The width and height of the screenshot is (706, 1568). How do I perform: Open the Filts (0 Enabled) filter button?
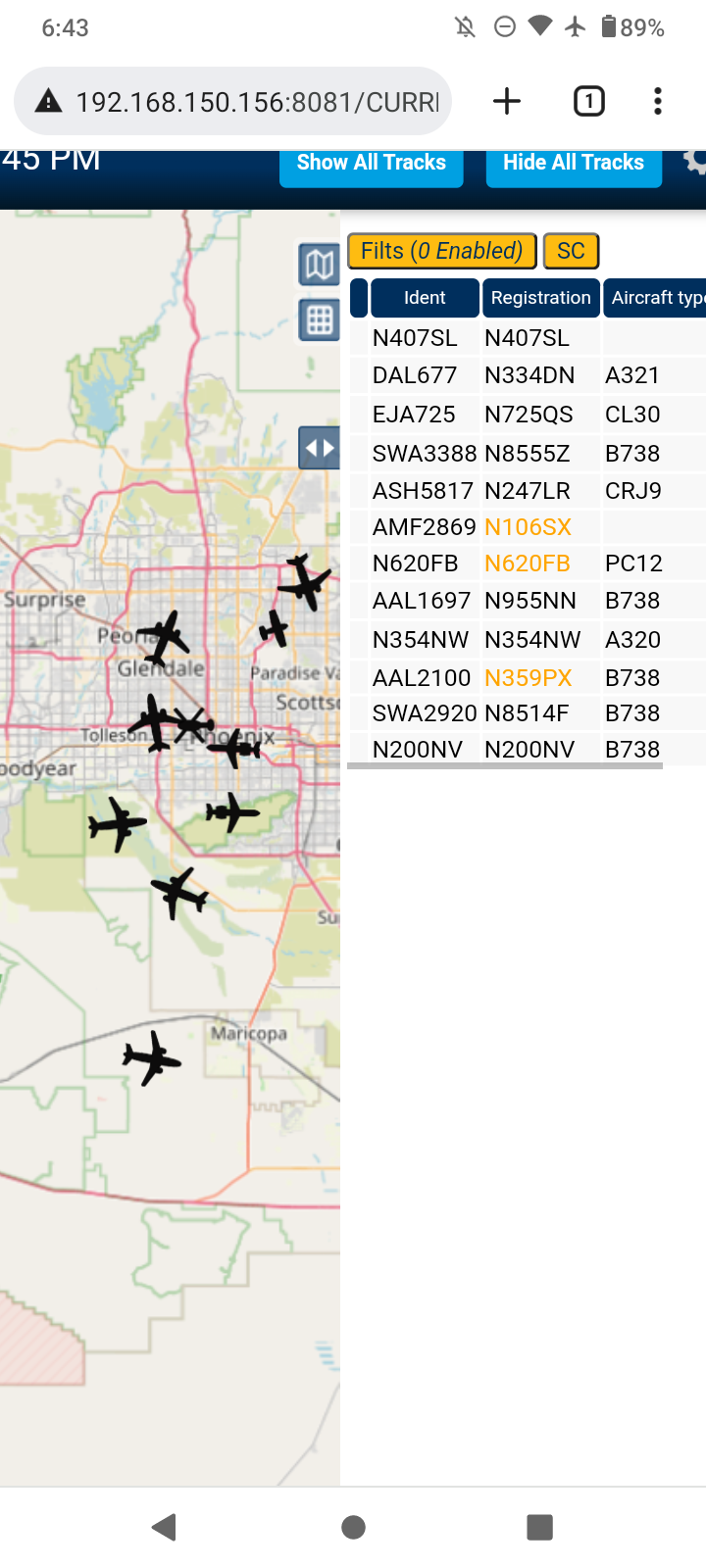pyautogui.click(x=442, y=251)
